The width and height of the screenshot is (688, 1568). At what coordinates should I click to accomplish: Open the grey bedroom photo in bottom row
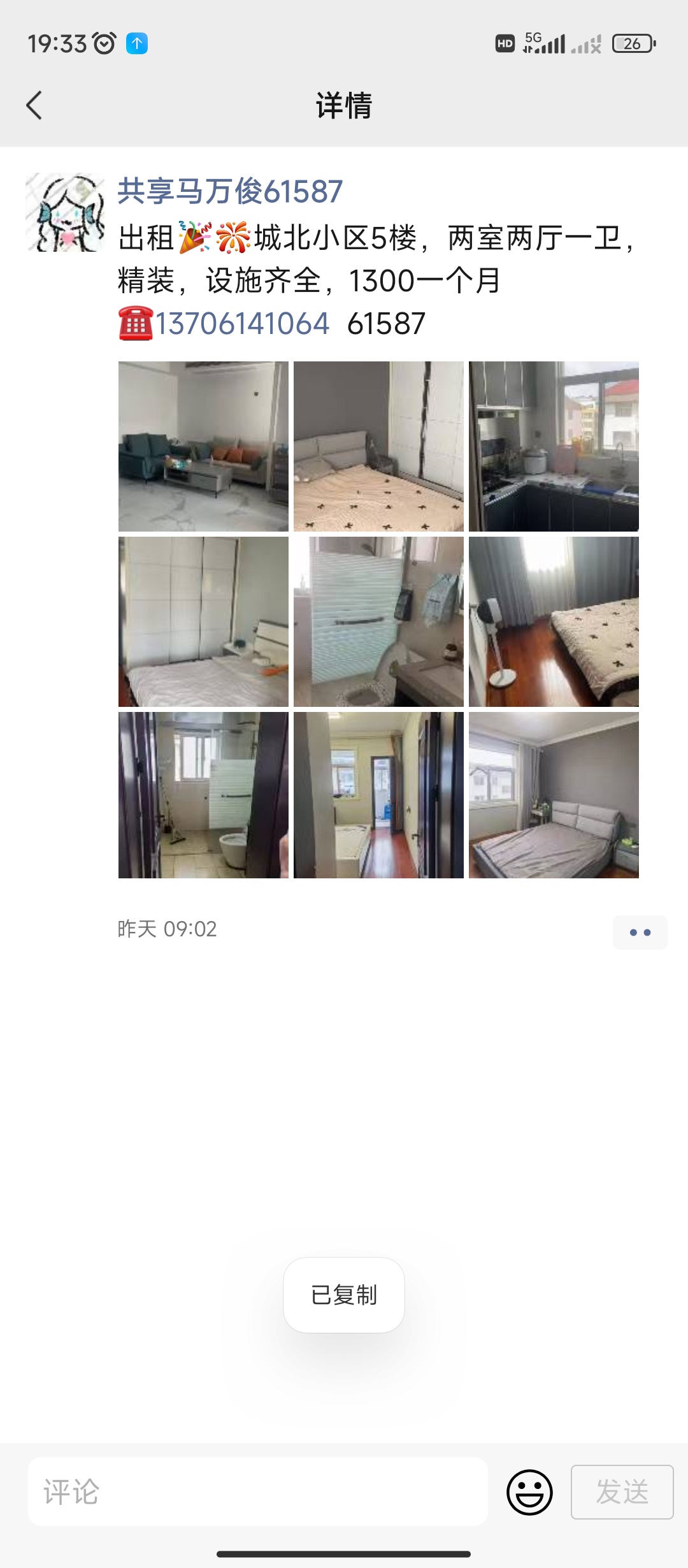tap(554, 795)
